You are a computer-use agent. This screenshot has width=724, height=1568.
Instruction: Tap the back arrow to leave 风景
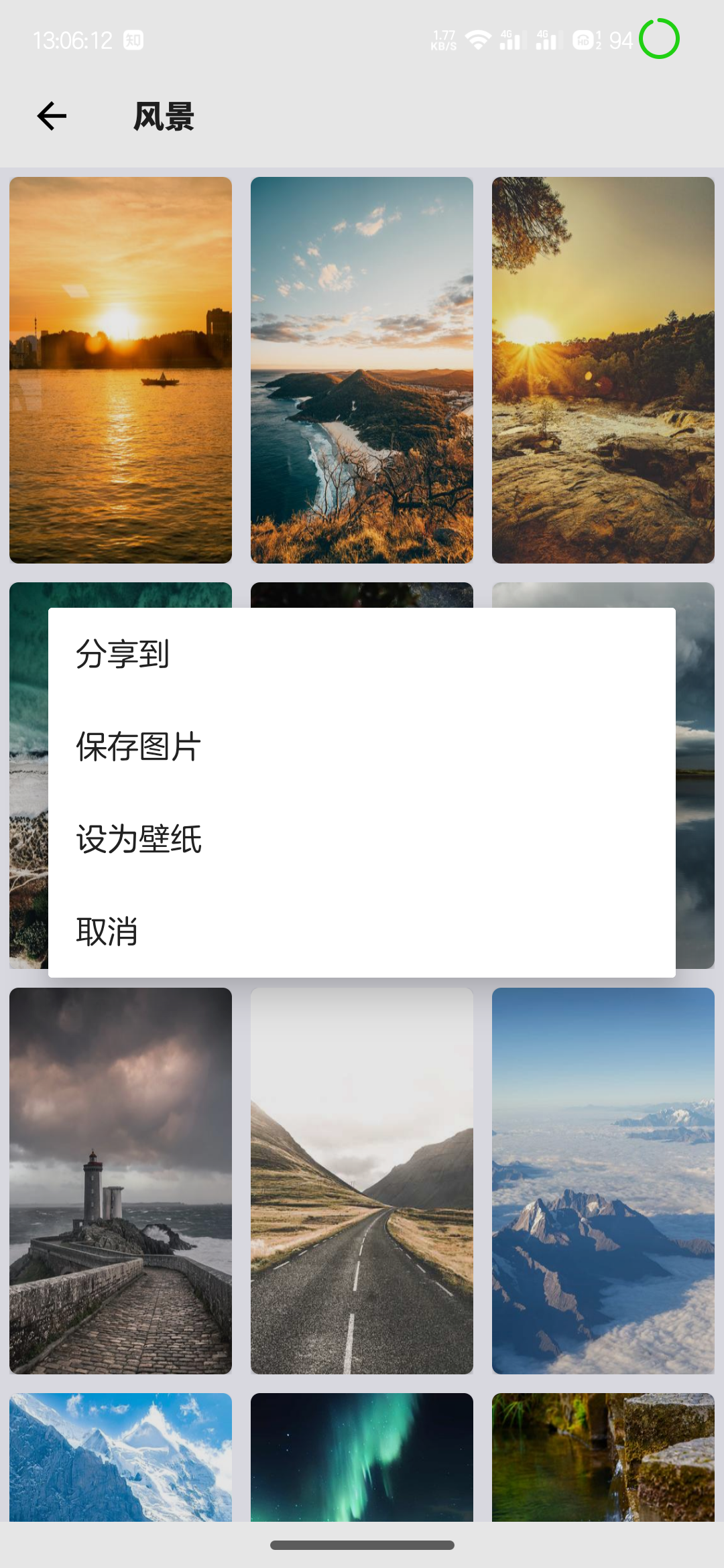pos(50,115)
